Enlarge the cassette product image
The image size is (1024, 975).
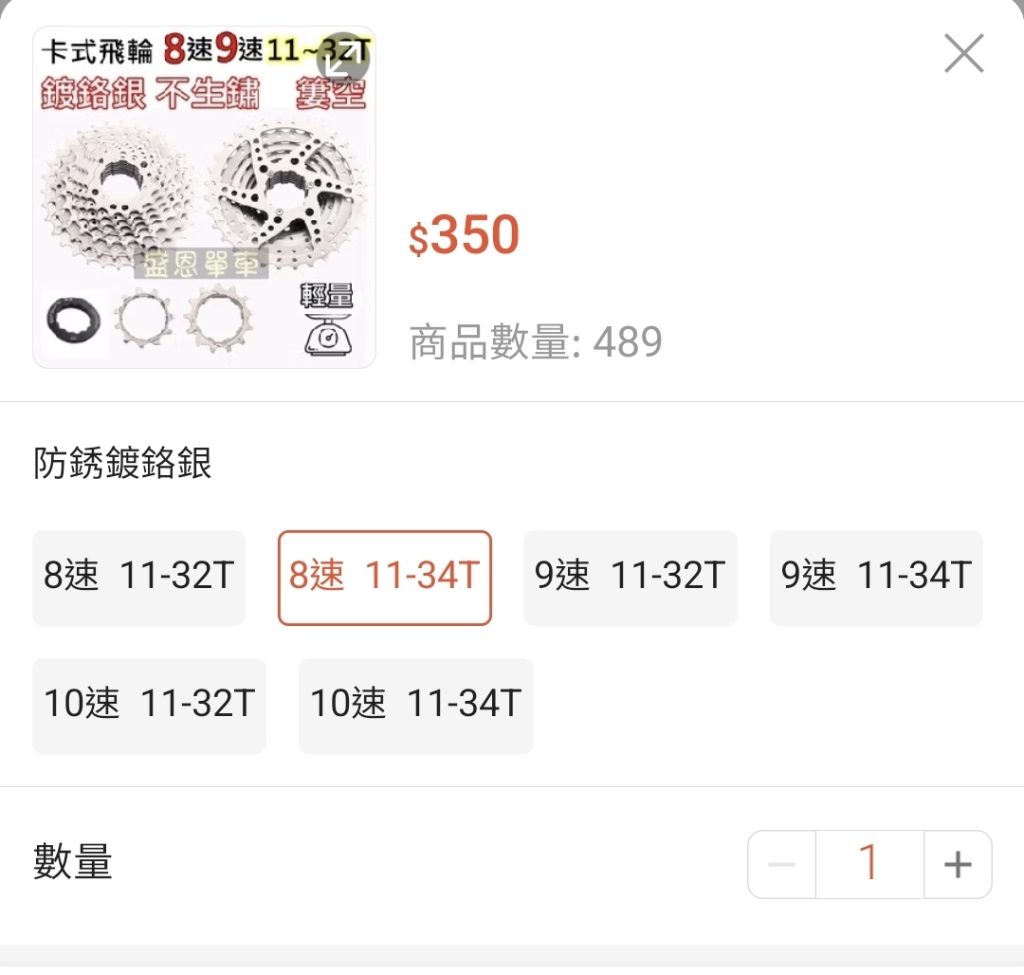click(x=204, y=198)
